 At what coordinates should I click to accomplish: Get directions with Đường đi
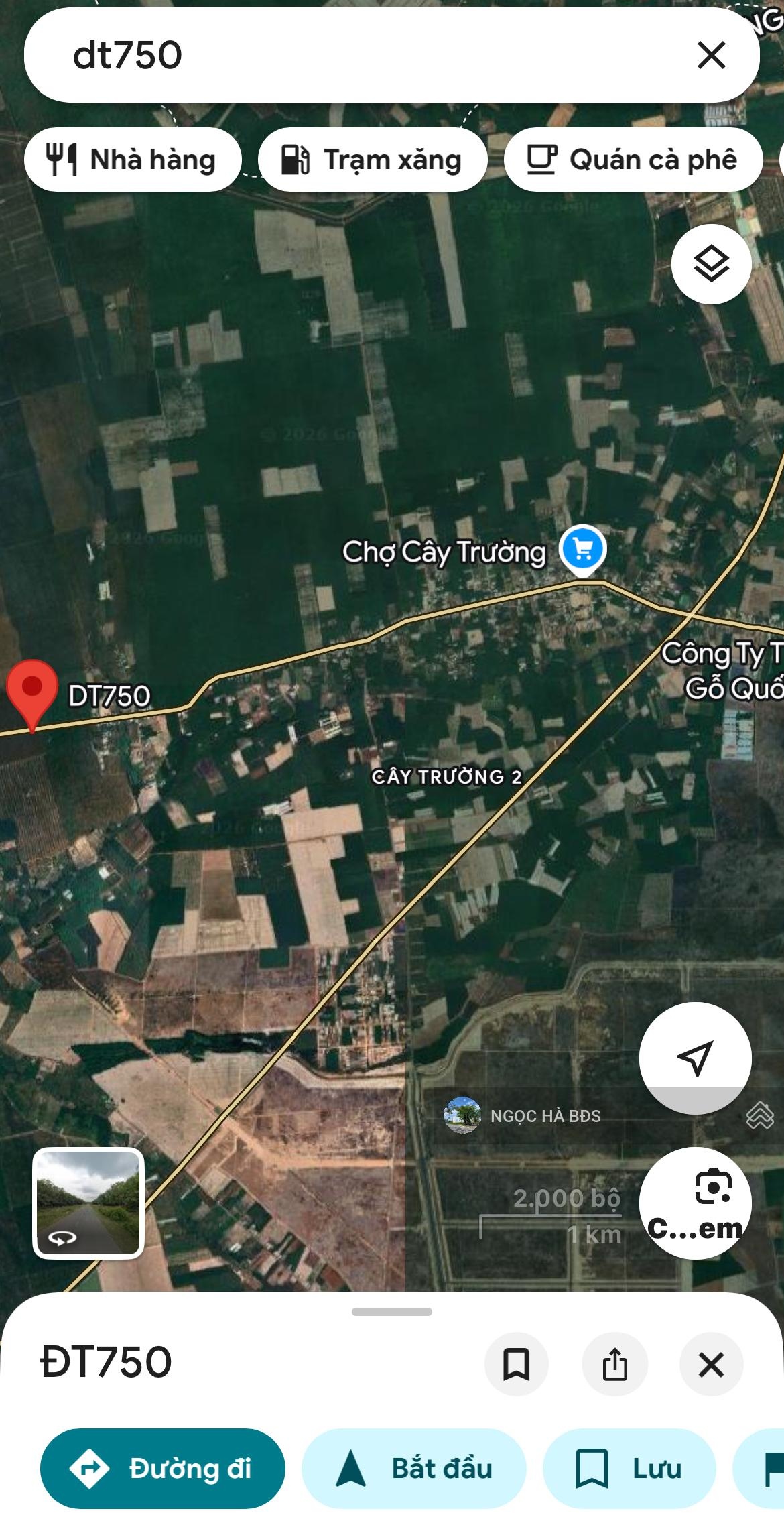coord(163,1469)
